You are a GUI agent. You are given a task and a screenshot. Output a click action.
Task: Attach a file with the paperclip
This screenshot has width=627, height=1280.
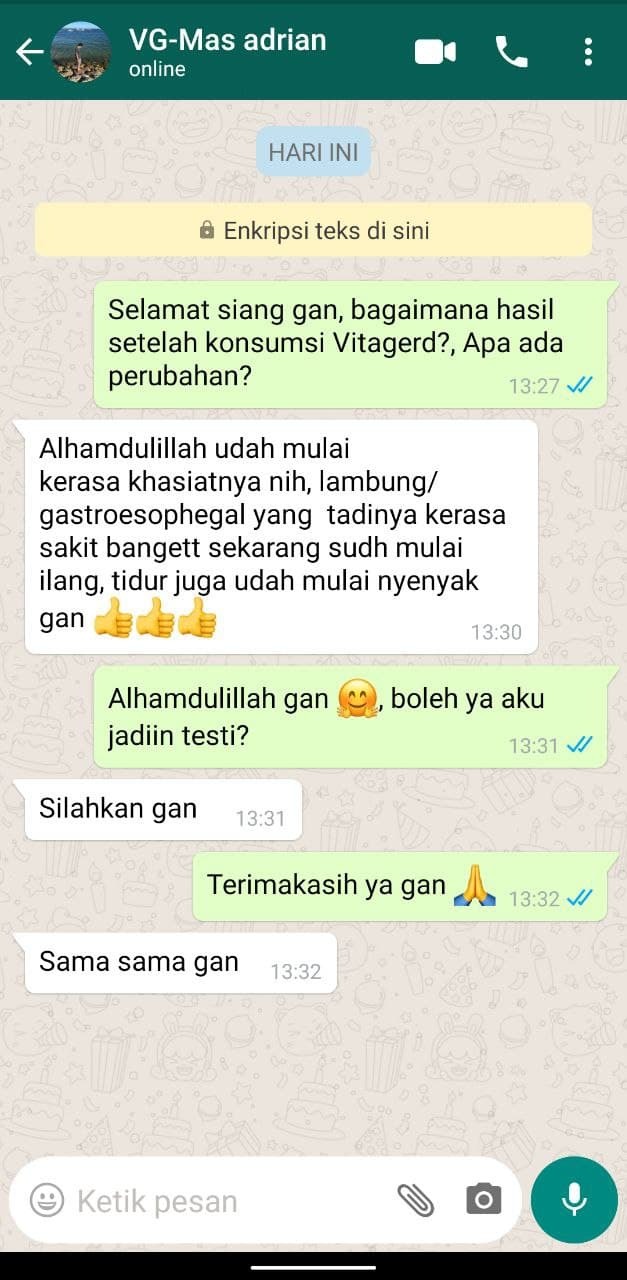click(x=415, y=1199)
